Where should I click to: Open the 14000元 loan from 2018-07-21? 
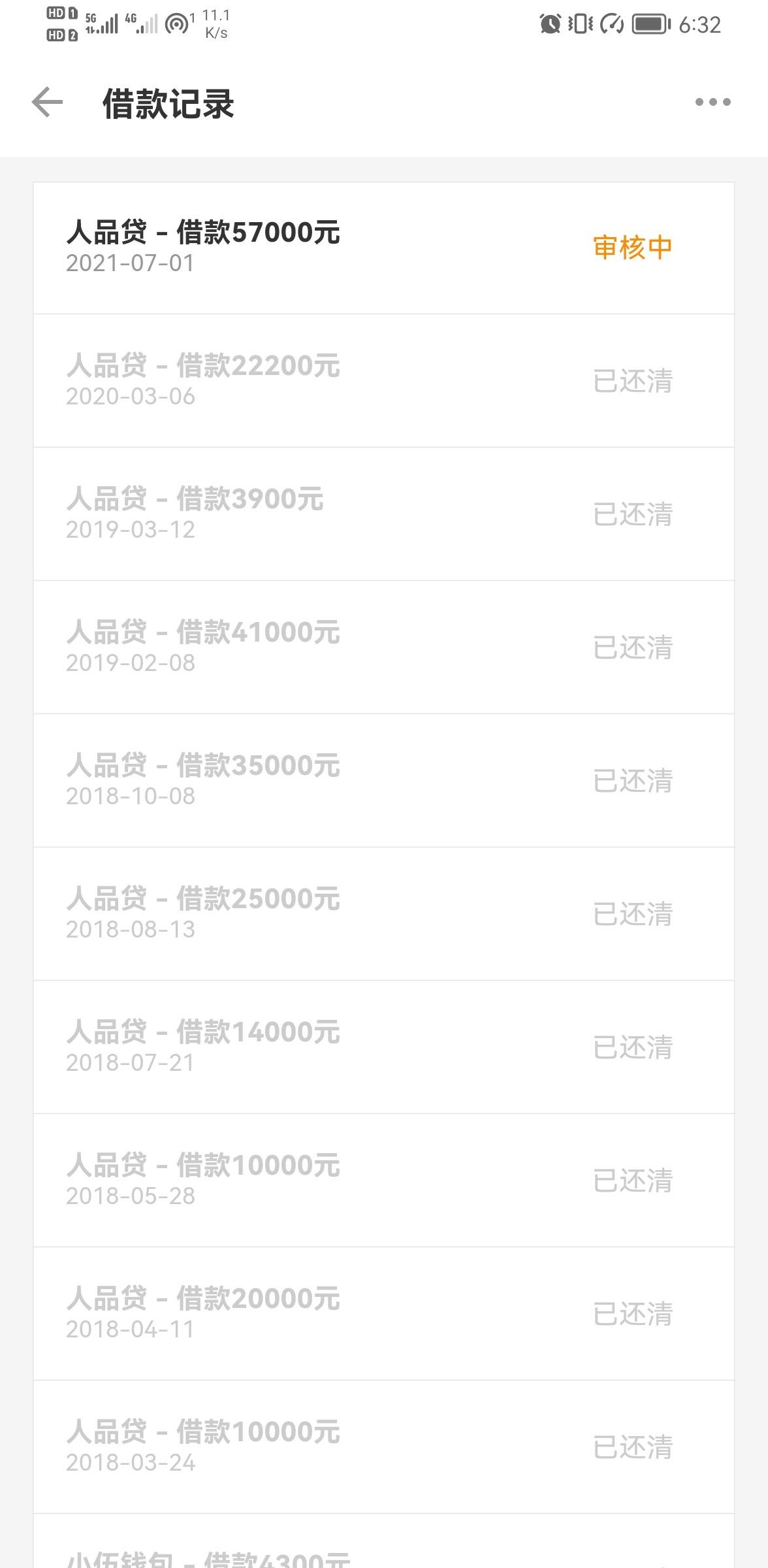tap(384, 1047)
